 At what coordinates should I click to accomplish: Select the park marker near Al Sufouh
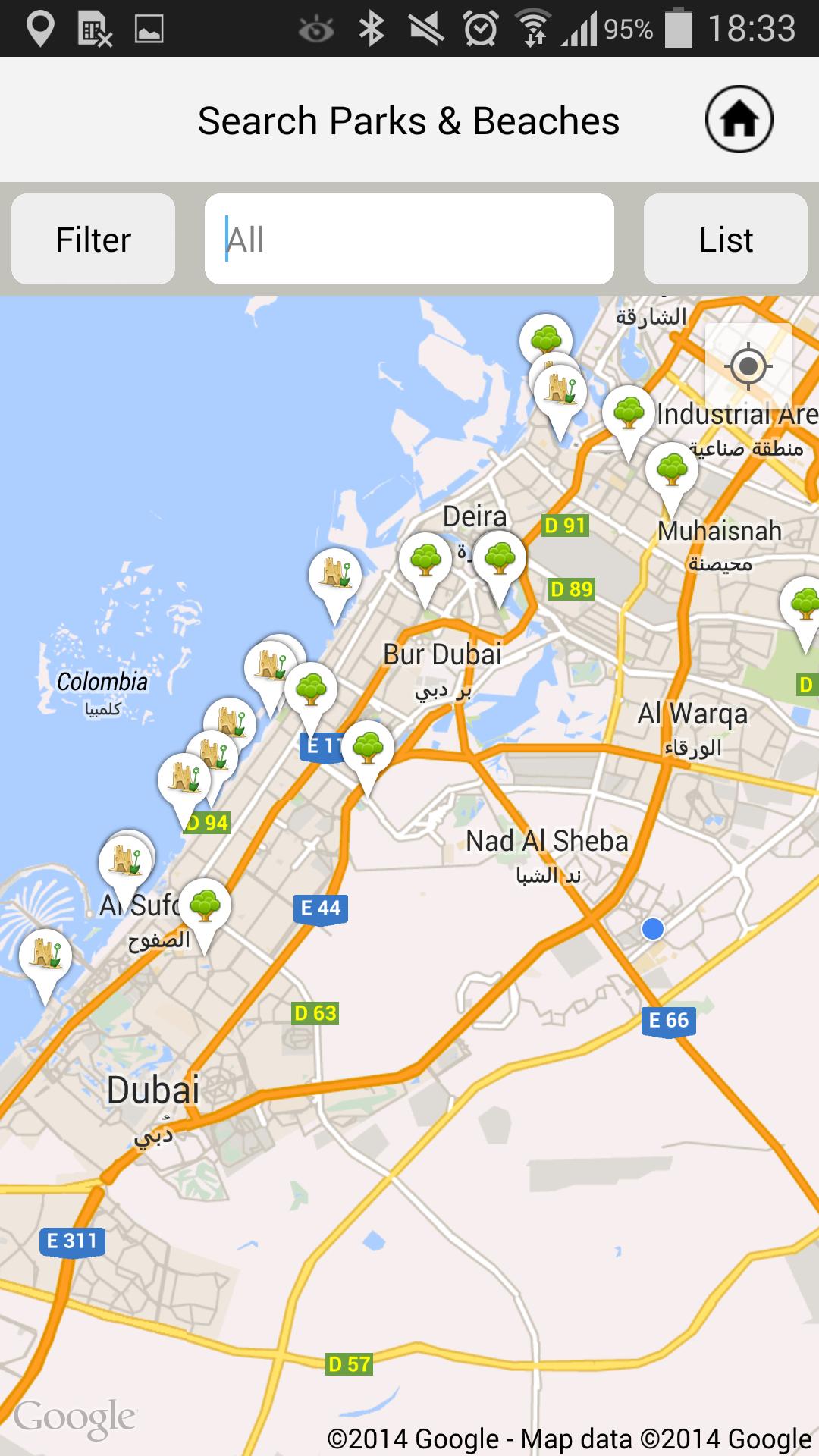(x=205, y=906)
